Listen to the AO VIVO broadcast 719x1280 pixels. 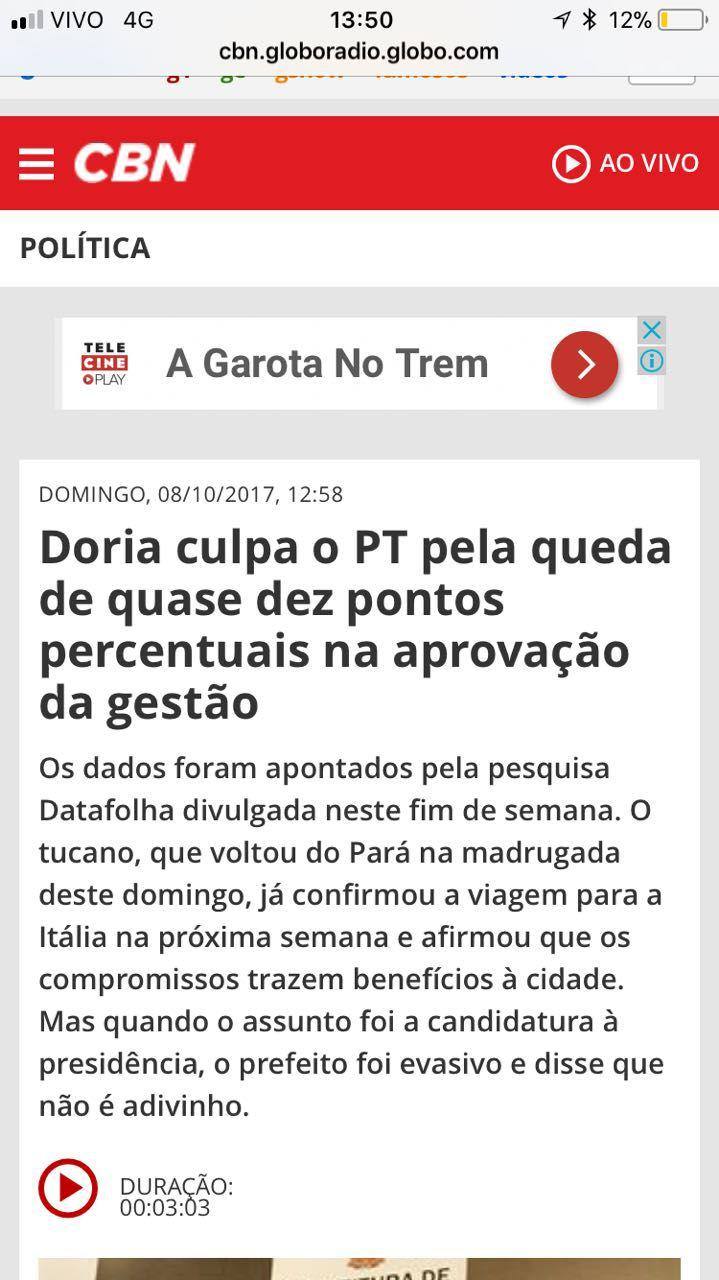click(626, 163)
